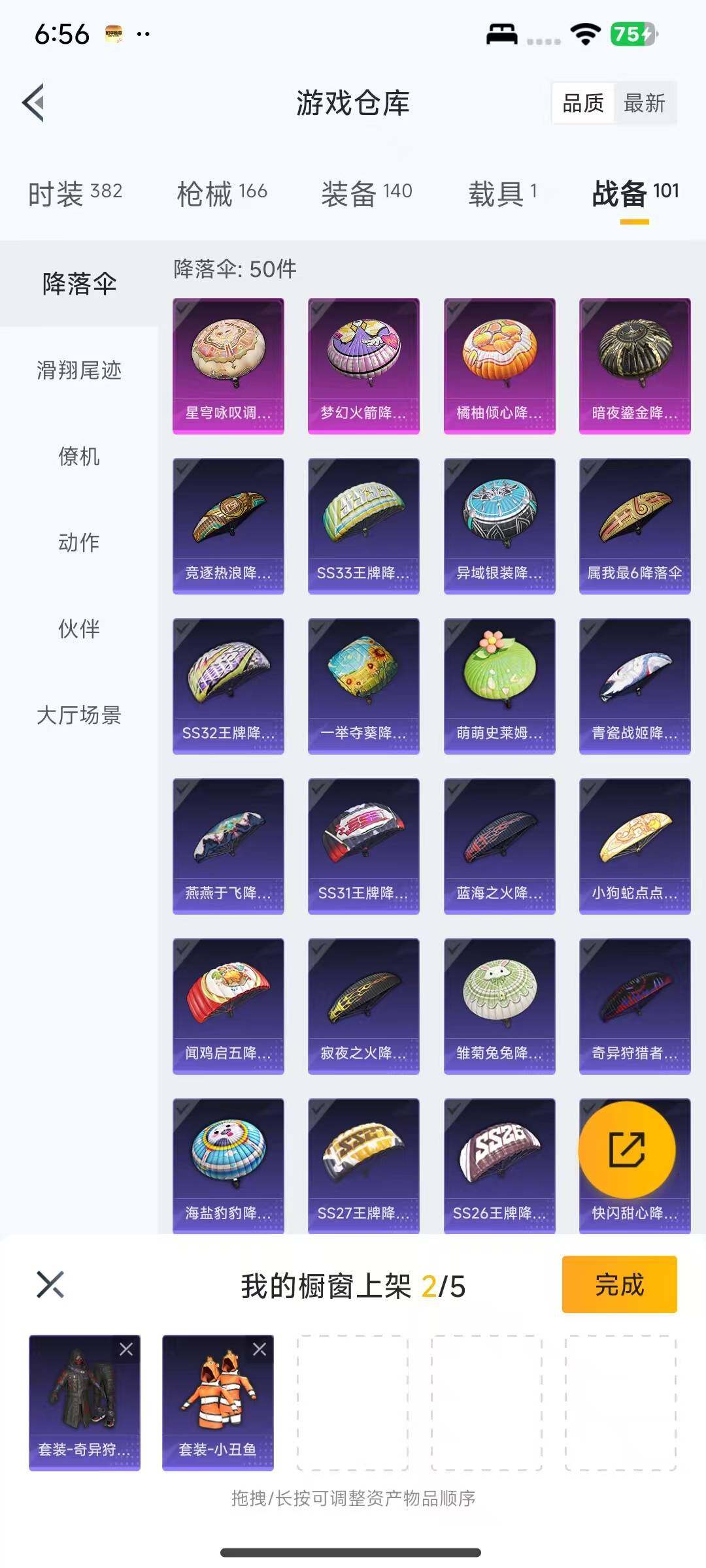Select the 大厅场景 category
This screenshot has height=1568, width=706.
coord(79,715)
